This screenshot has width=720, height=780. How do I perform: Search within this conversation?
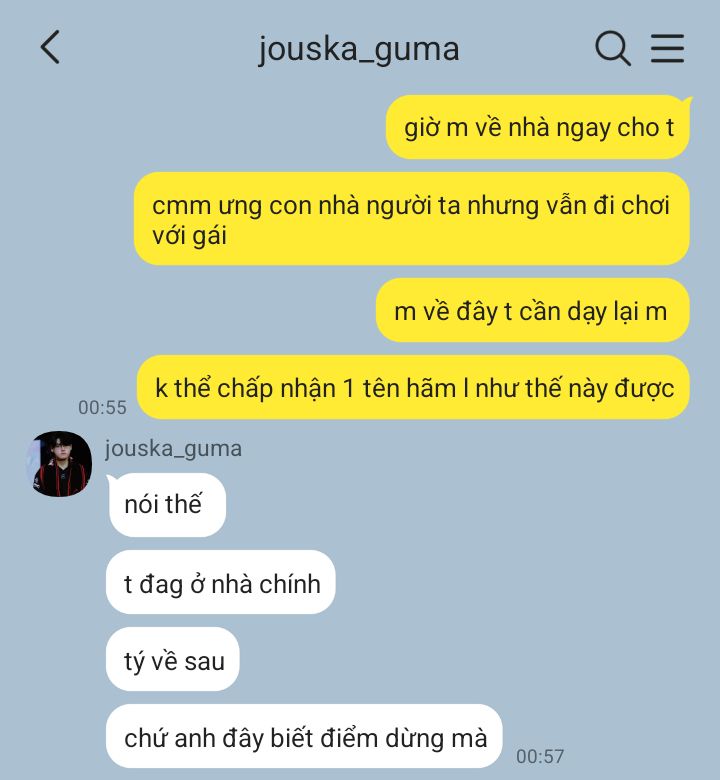[x=612, y=47]
